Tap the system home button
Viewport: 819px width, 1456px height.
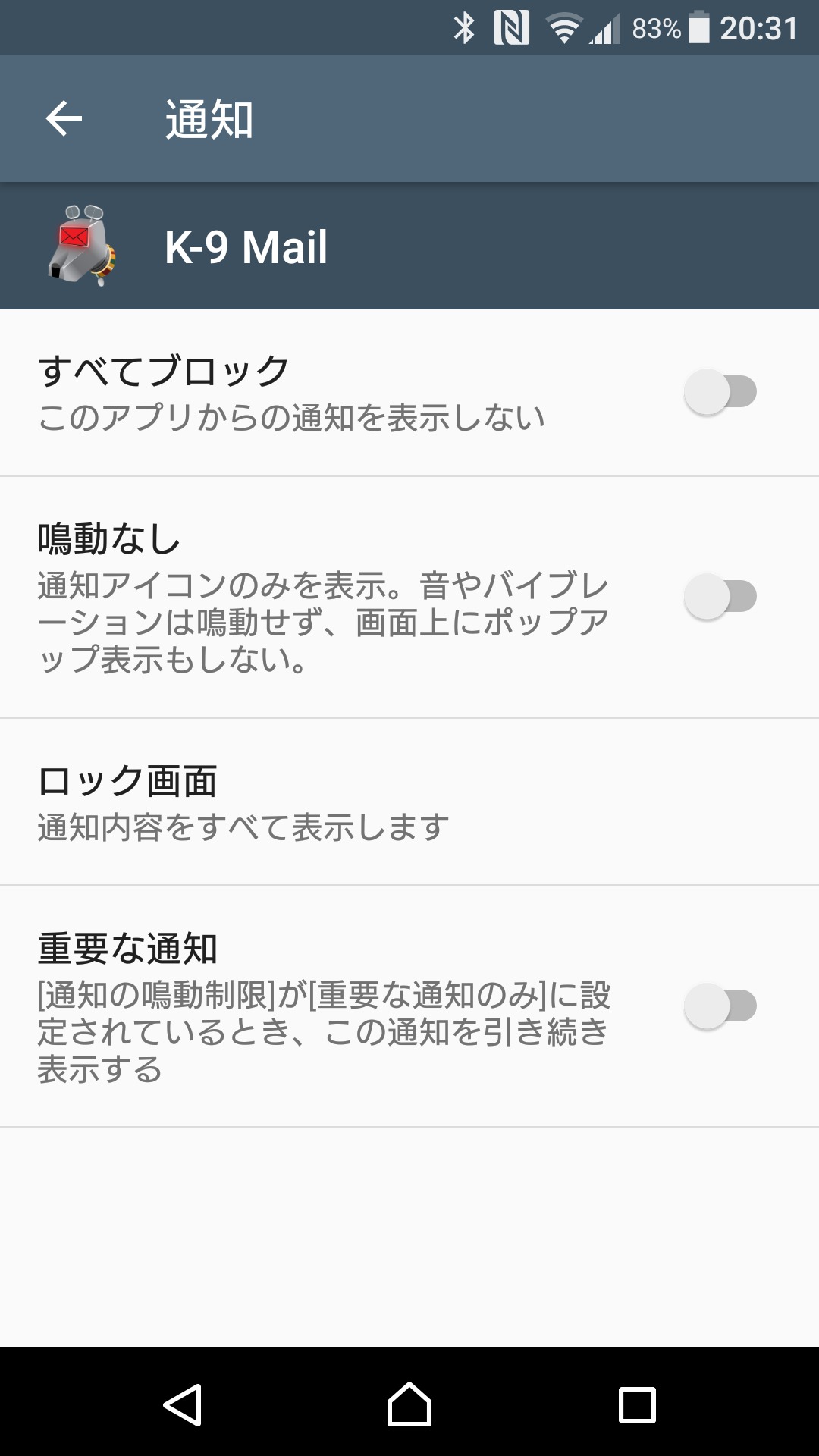coord(409,1404)
